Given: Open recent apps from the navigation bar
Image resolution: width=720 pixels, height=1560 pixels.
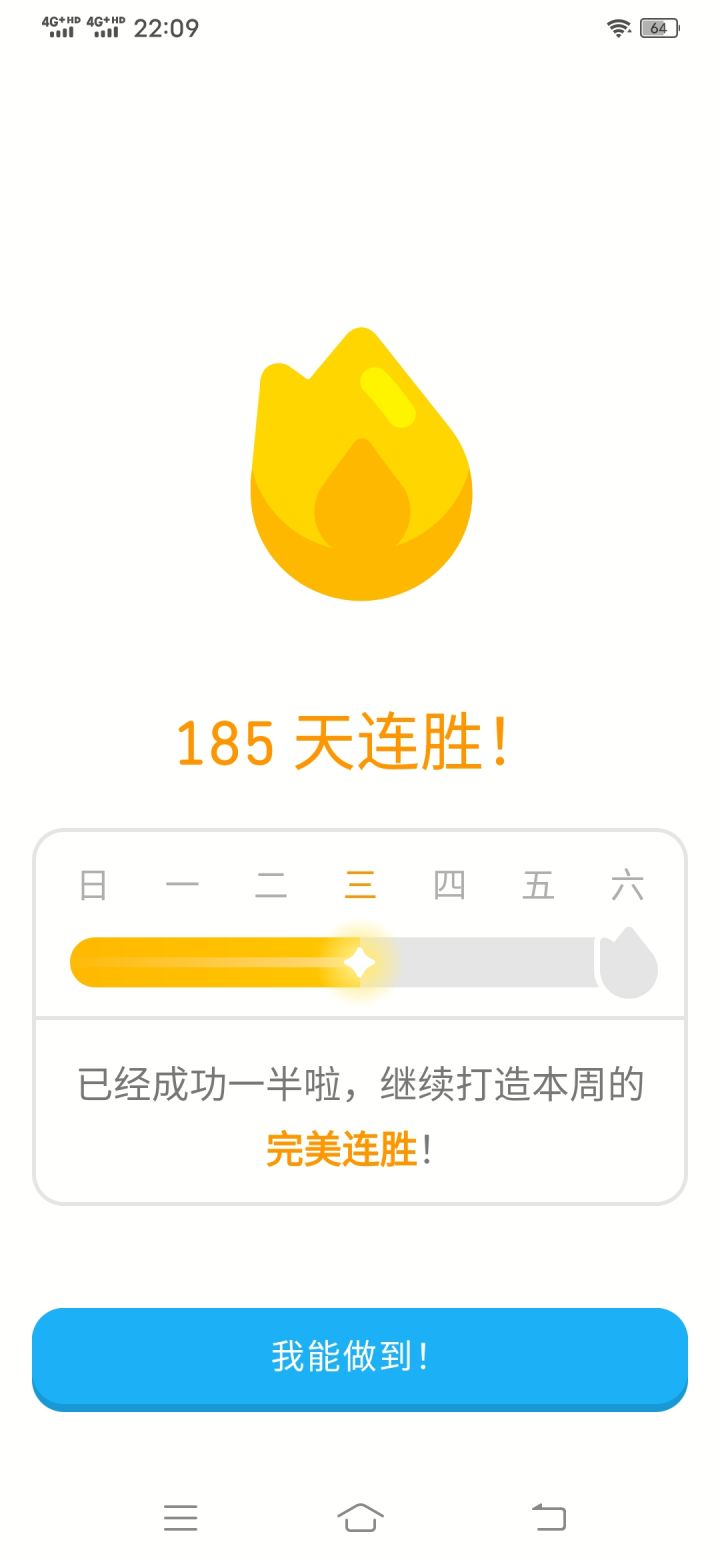Looking at the screenshot, I should pyautogui.click(x=180, y=1518).
